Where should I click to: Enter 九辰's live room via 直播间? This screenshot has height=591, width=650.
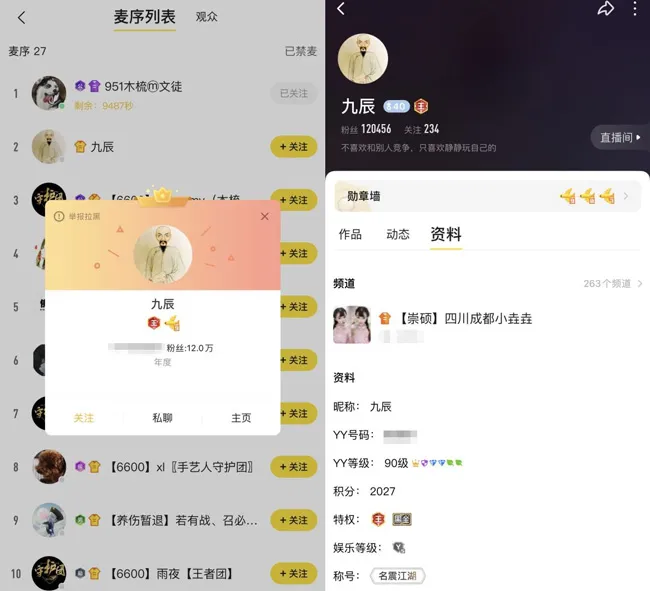click(x=619, y=137)
